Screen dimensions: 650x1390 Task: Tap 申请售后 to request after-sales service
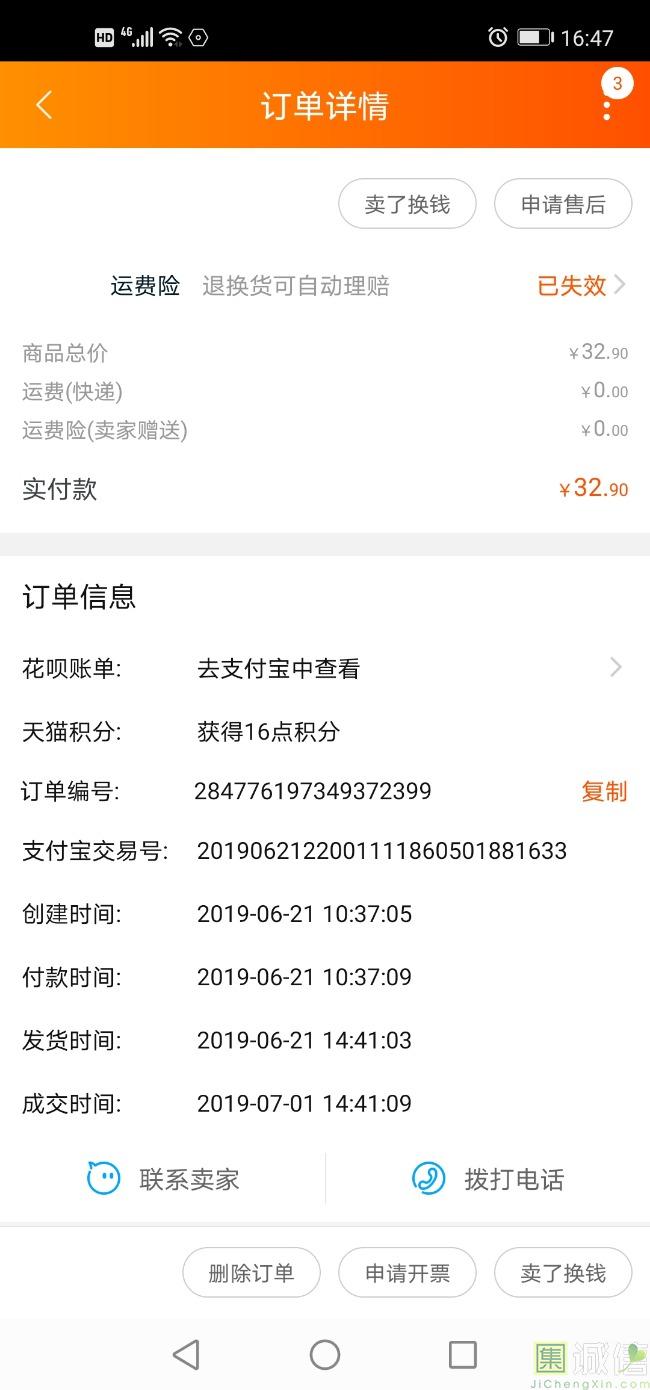[x=563, y=205]
